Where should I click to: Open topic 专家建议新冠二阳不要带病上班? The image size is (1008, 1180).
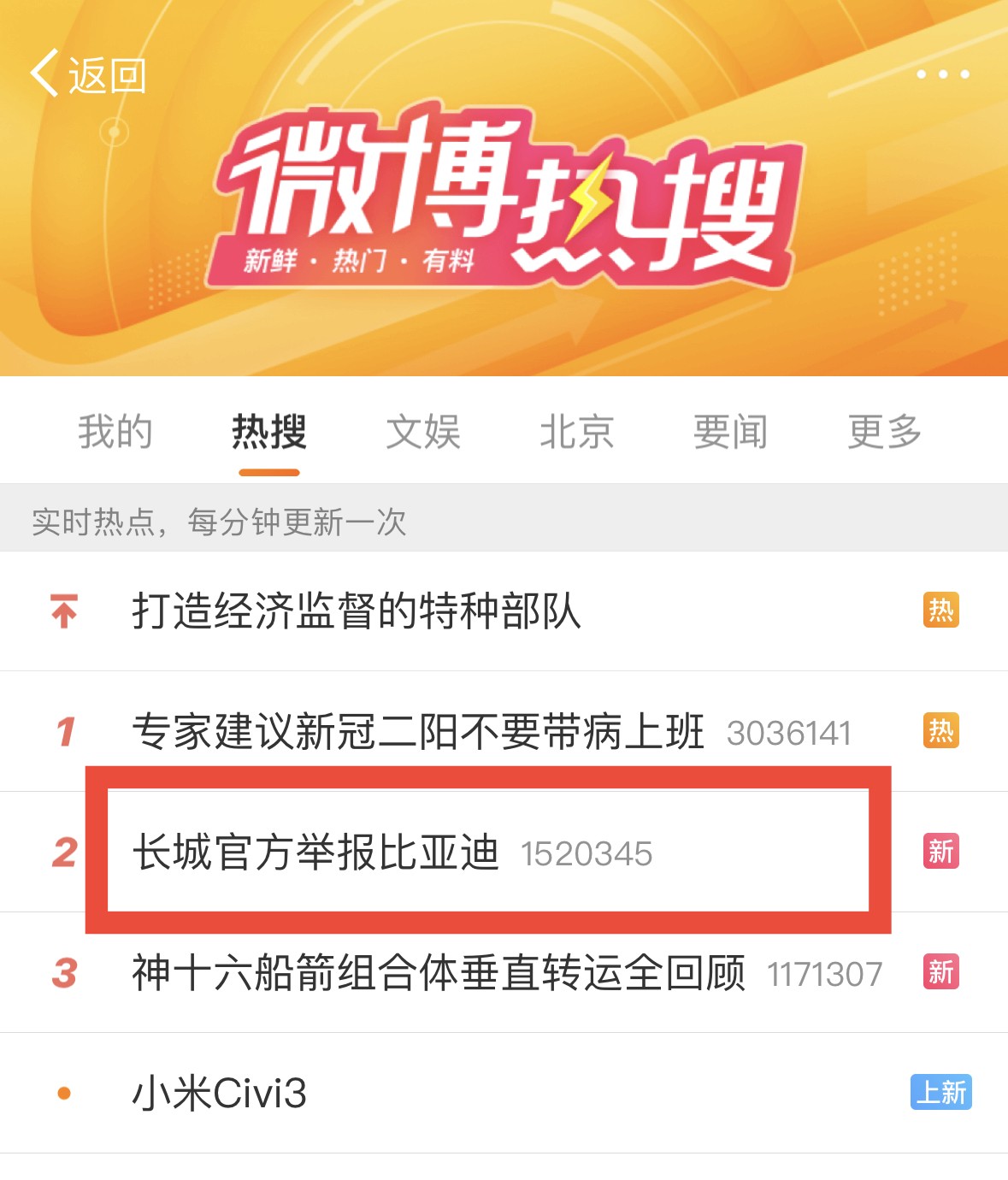point(417,732)
